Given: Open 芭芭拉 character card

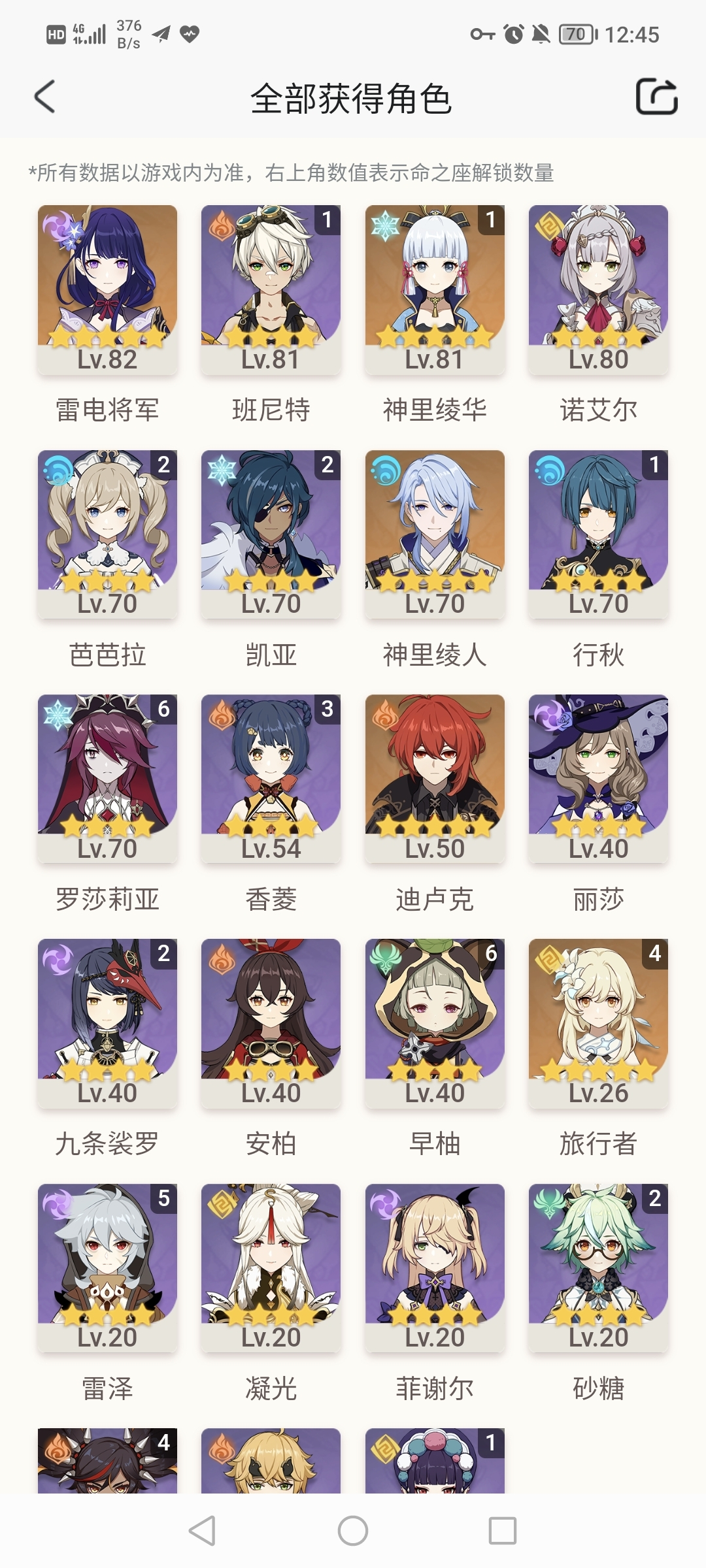Looking at the screenshot, I should click(x=107, y=534).
